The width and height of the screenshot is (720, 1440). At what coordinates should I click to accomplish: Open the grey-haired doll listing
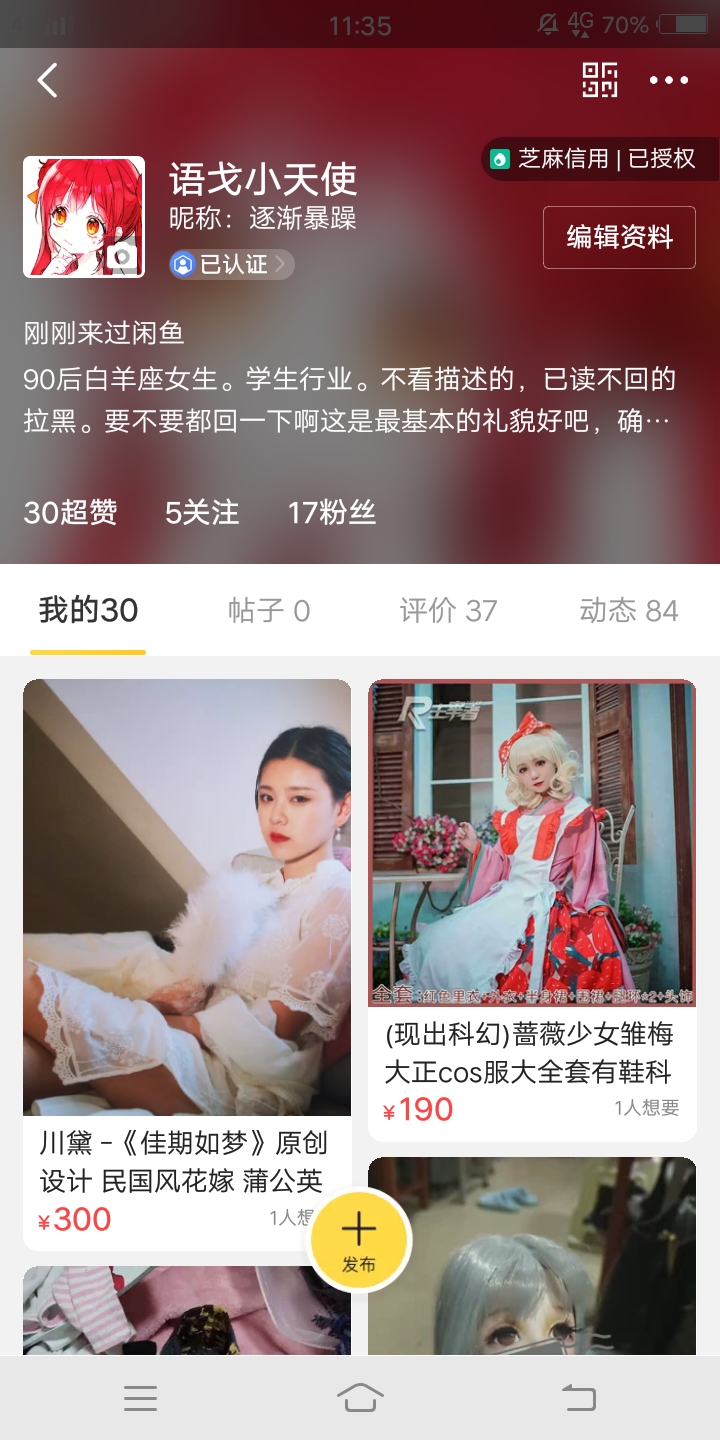click(532, 1260)
